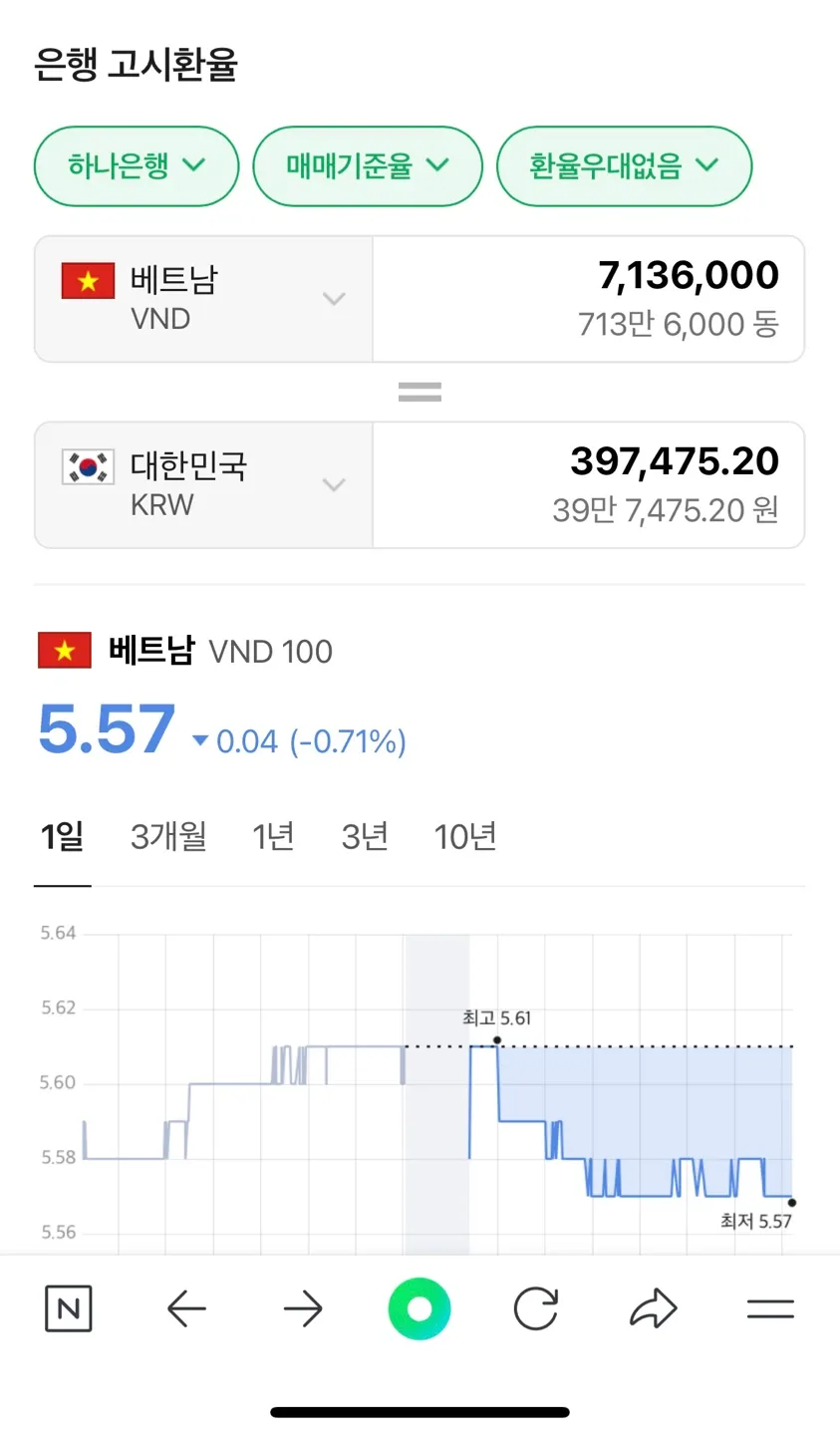Change the 대한민국 KRW currency
This screenshot has width=840, height=1435.
203,485
